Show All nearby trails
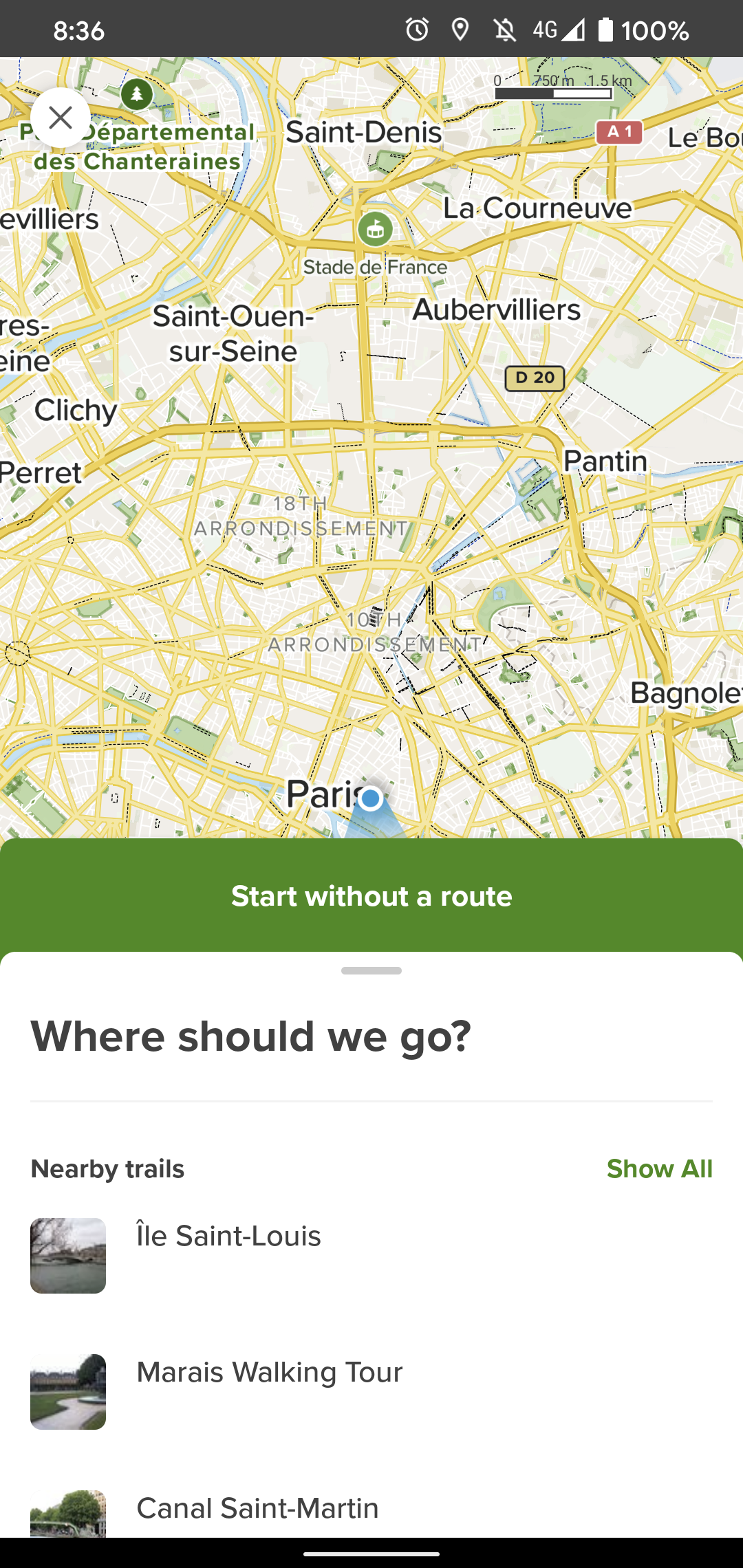The image size is (743, 1568). (x=659, y=1168)
